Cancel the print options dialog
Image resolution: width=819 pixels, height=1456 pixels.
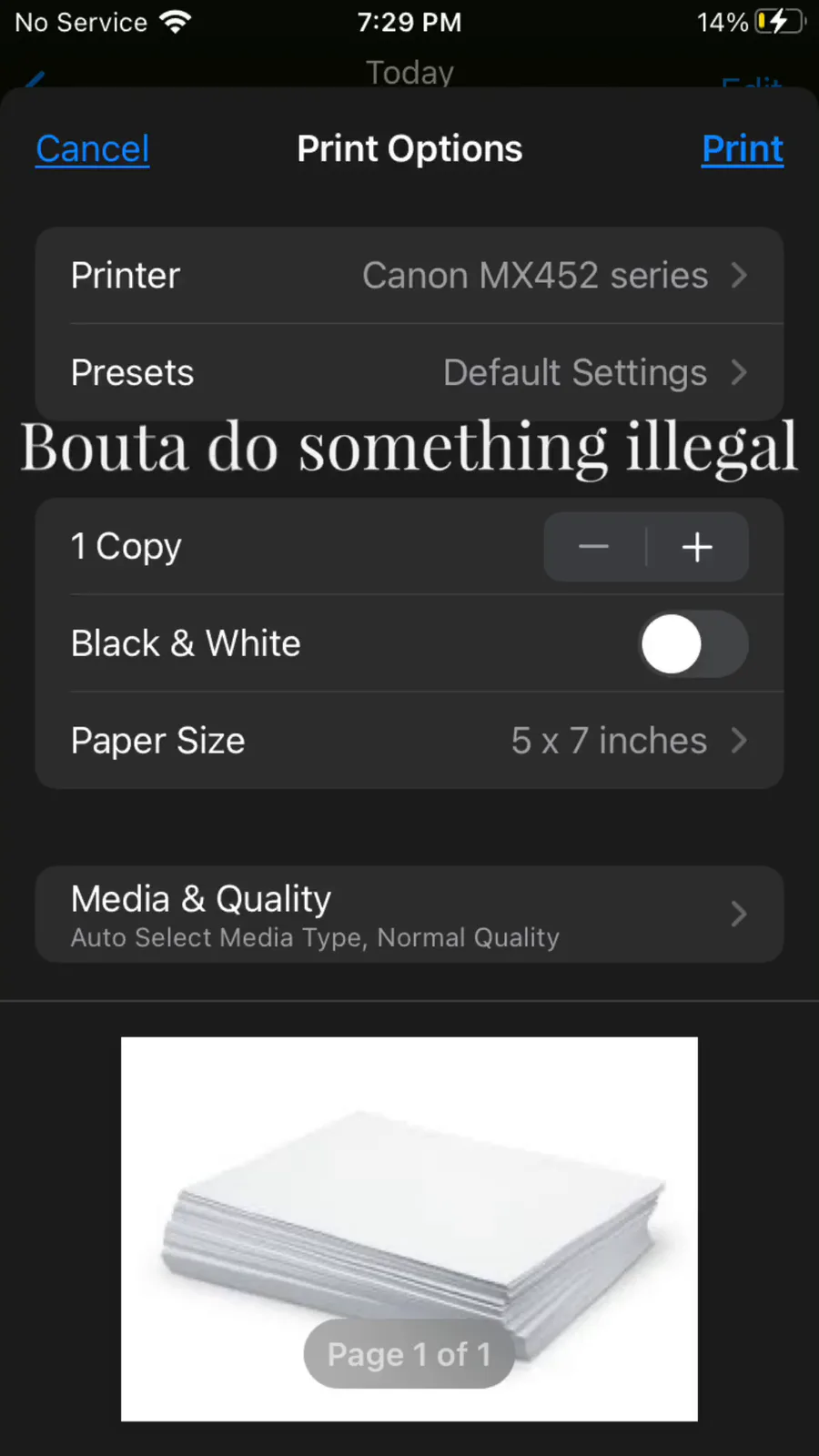[x=92, y=149]
